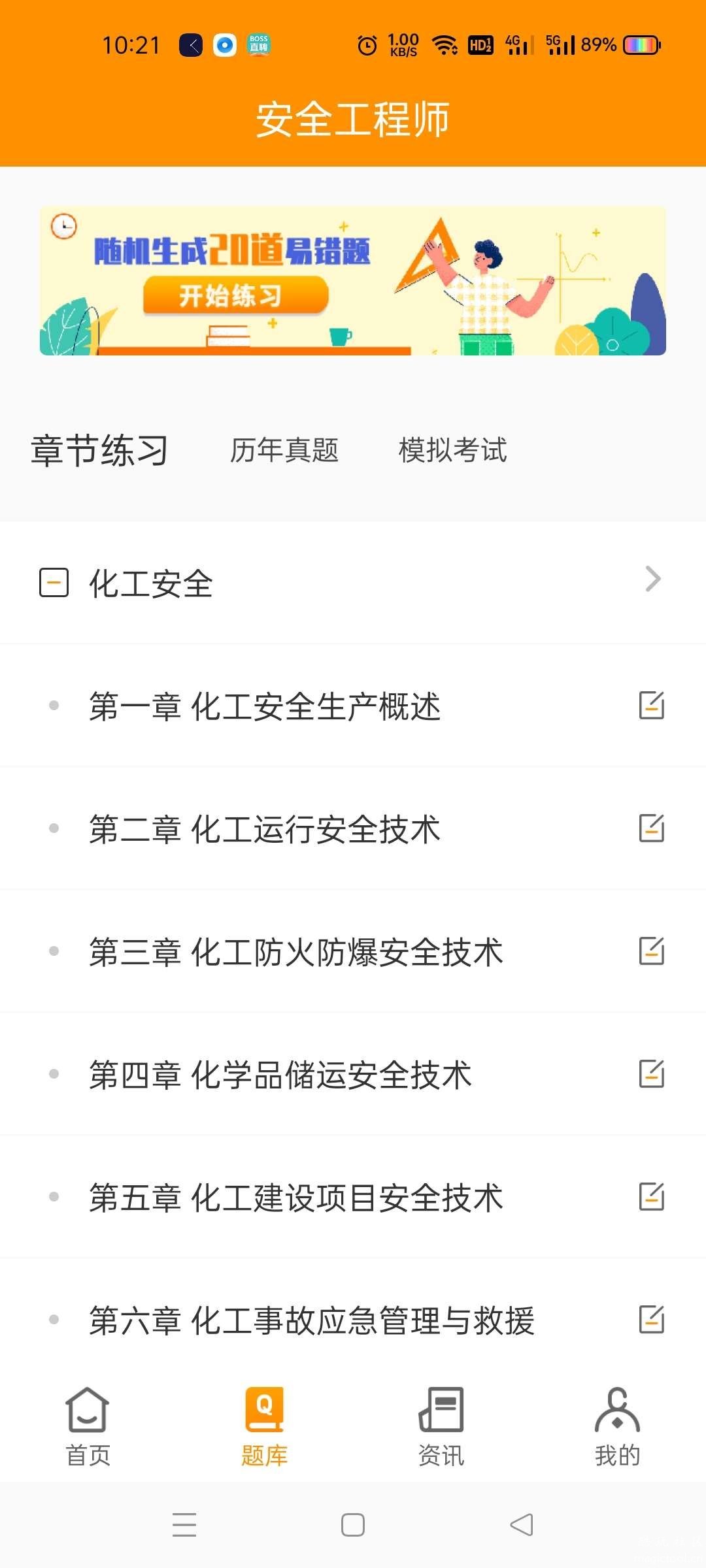Collapse the 化工安全 section
Image resolution: width=706 pixels, height=1568 pixels.
click(x=54, y=582)
